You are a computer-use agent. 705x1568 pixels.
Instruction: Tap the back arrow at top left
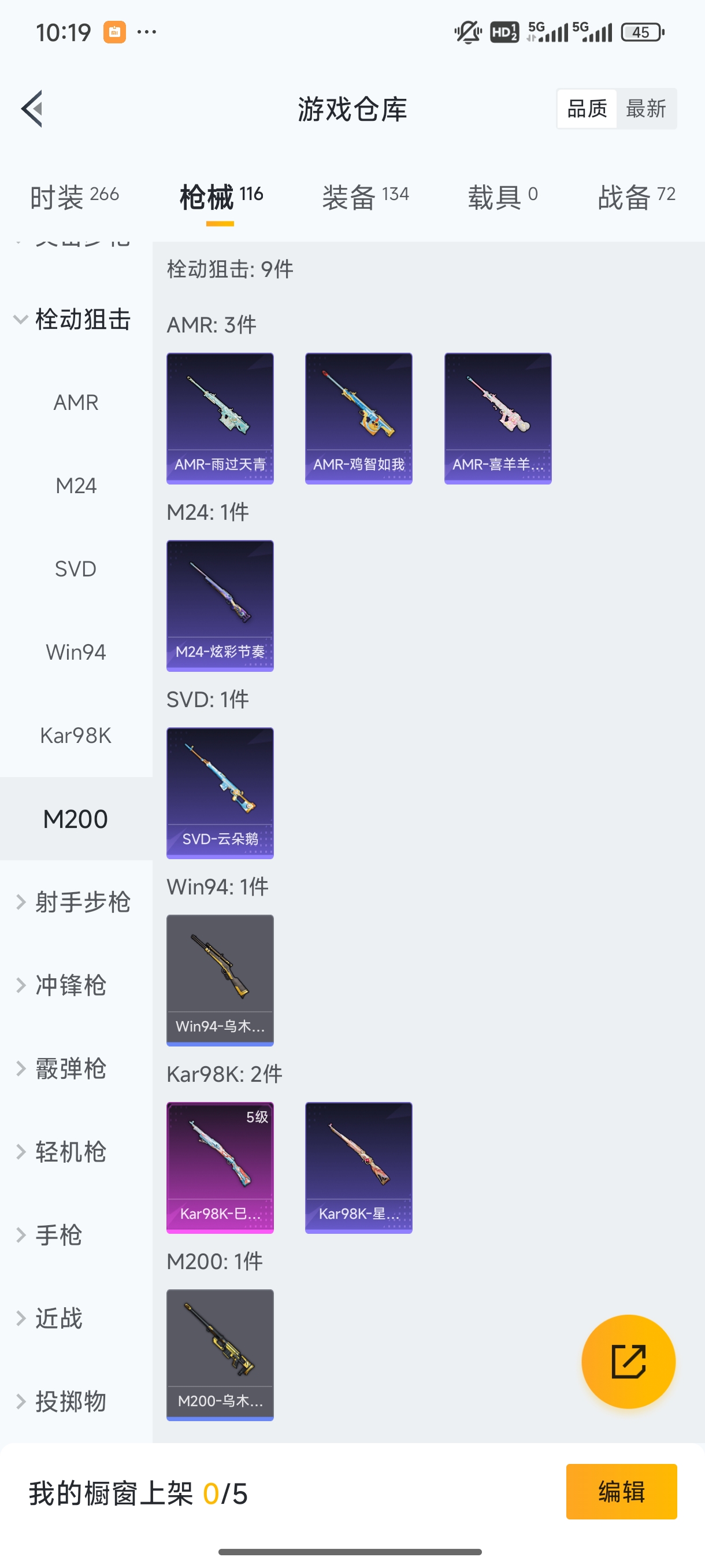point(32,108)
